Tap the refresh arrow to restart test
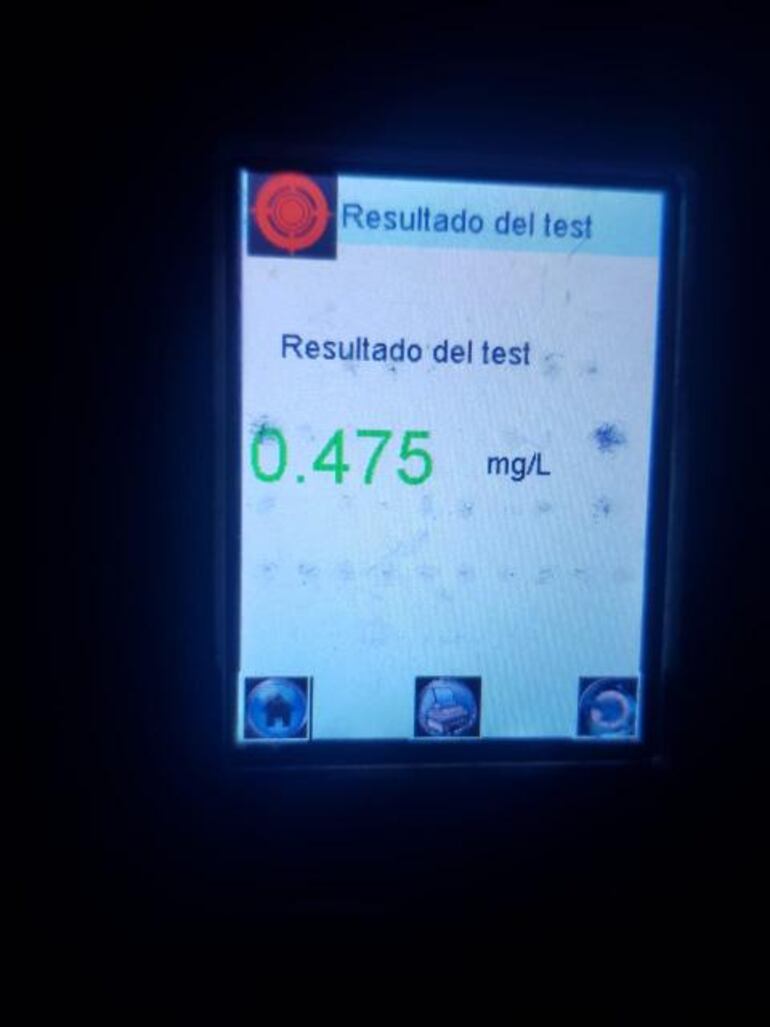The width and height of the screenshot is (770, 1027). pyautogui.click(x=607, y=707)
